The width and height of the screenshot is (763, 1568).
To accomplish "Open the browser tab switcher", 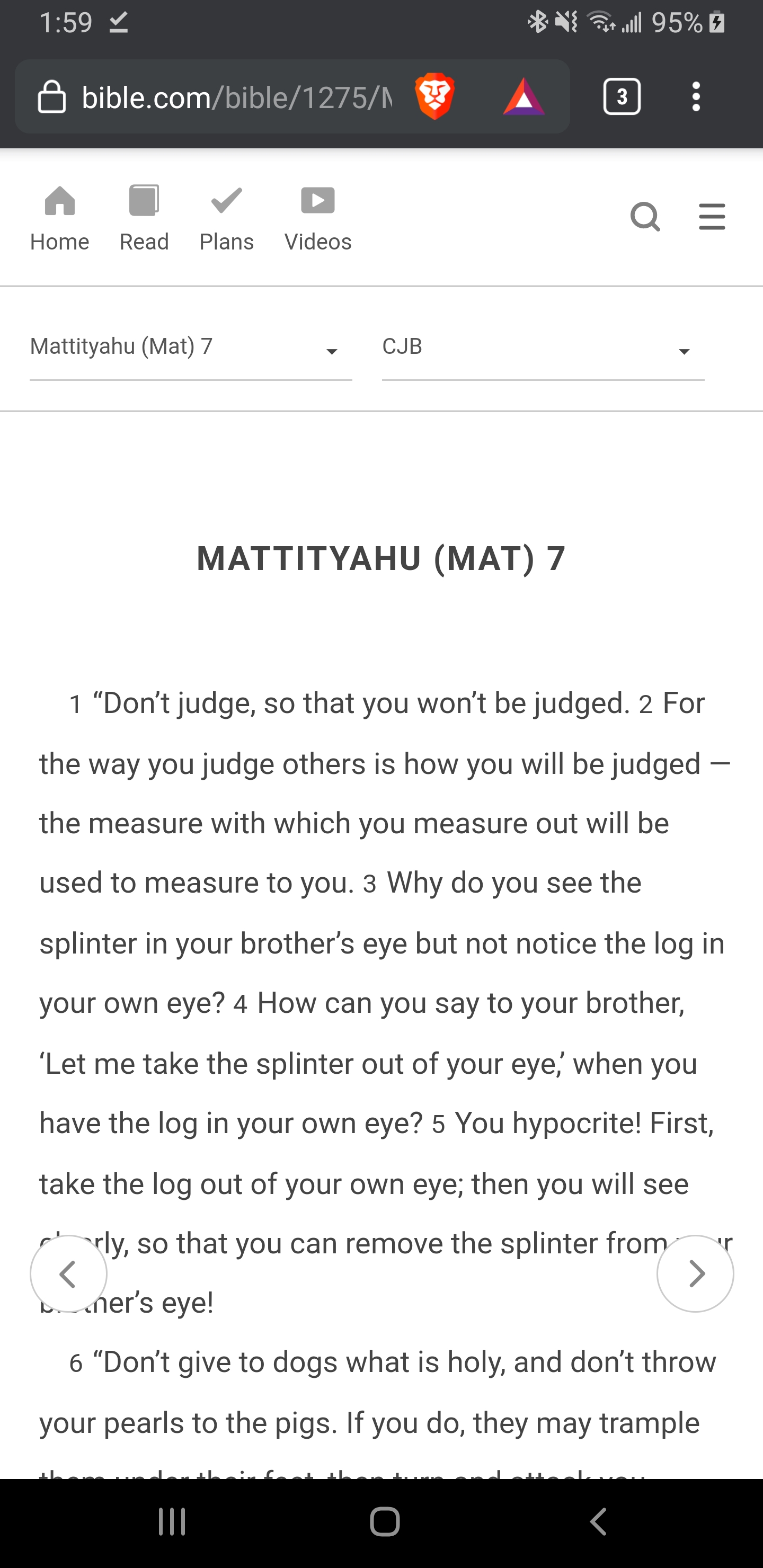I will tap(621, 96).
